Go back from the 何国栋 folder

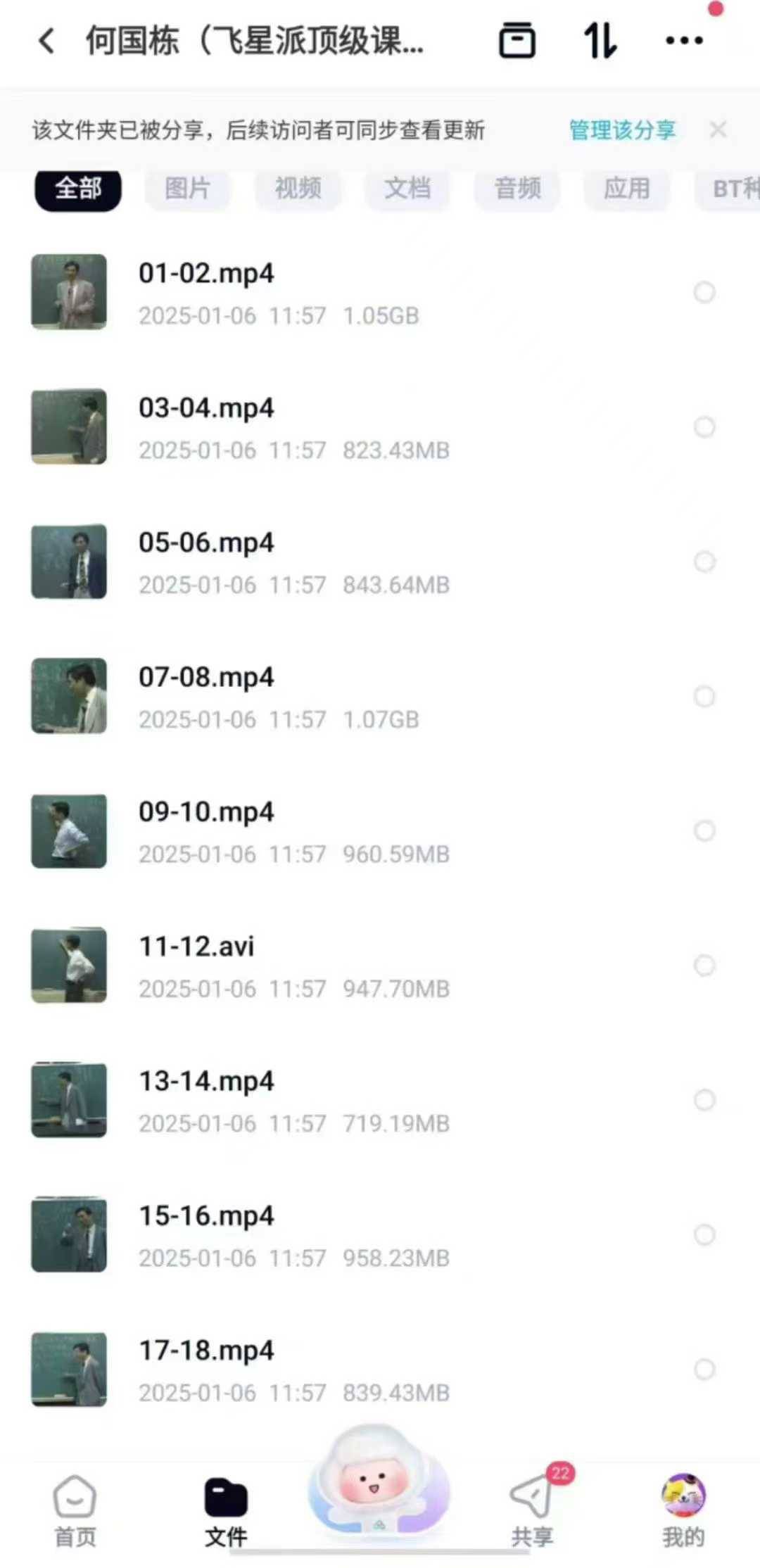pyautogui.click(x=46, y=41)
